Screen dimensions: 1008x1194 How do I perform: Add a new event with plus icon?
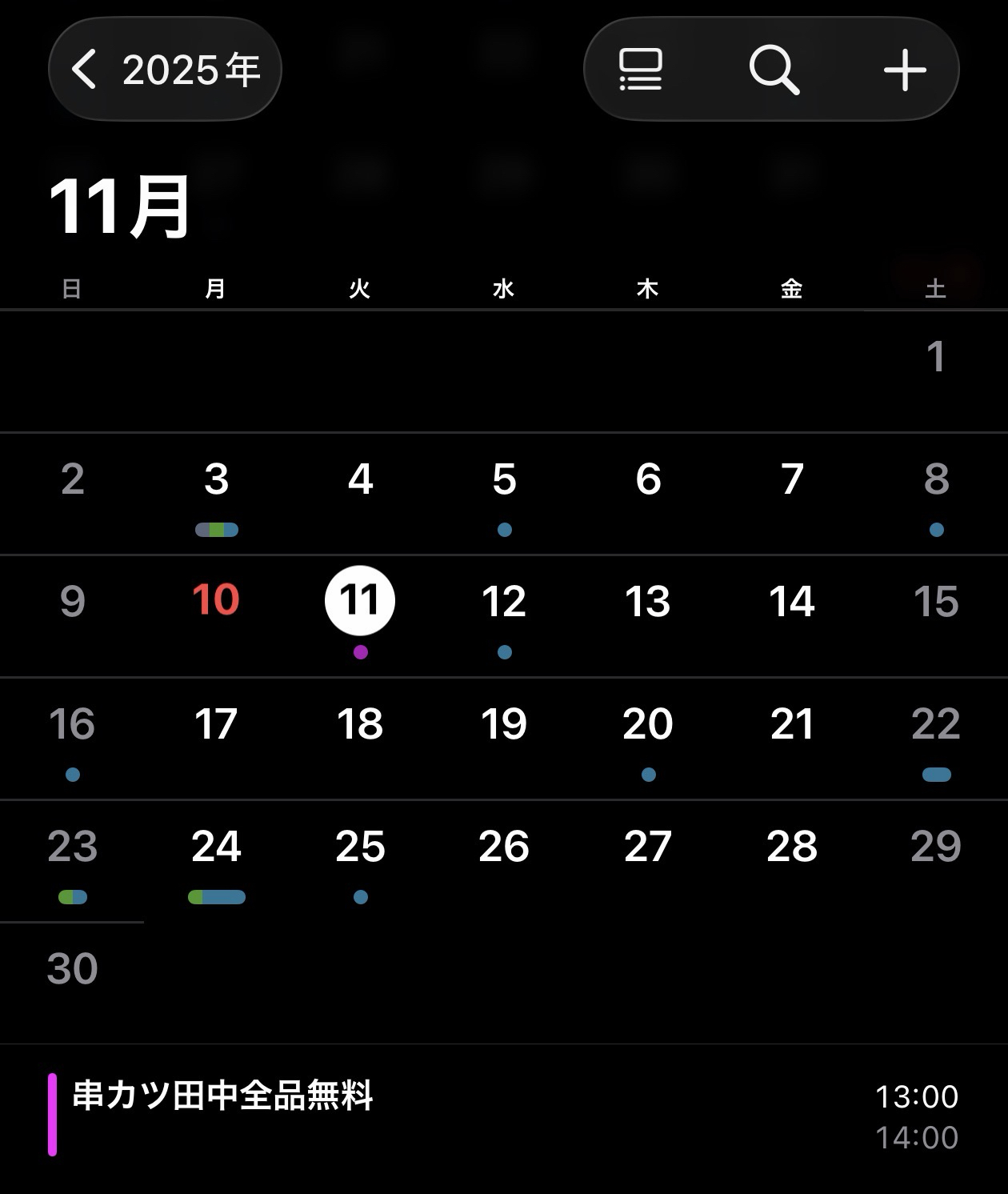tap(905, 70)
